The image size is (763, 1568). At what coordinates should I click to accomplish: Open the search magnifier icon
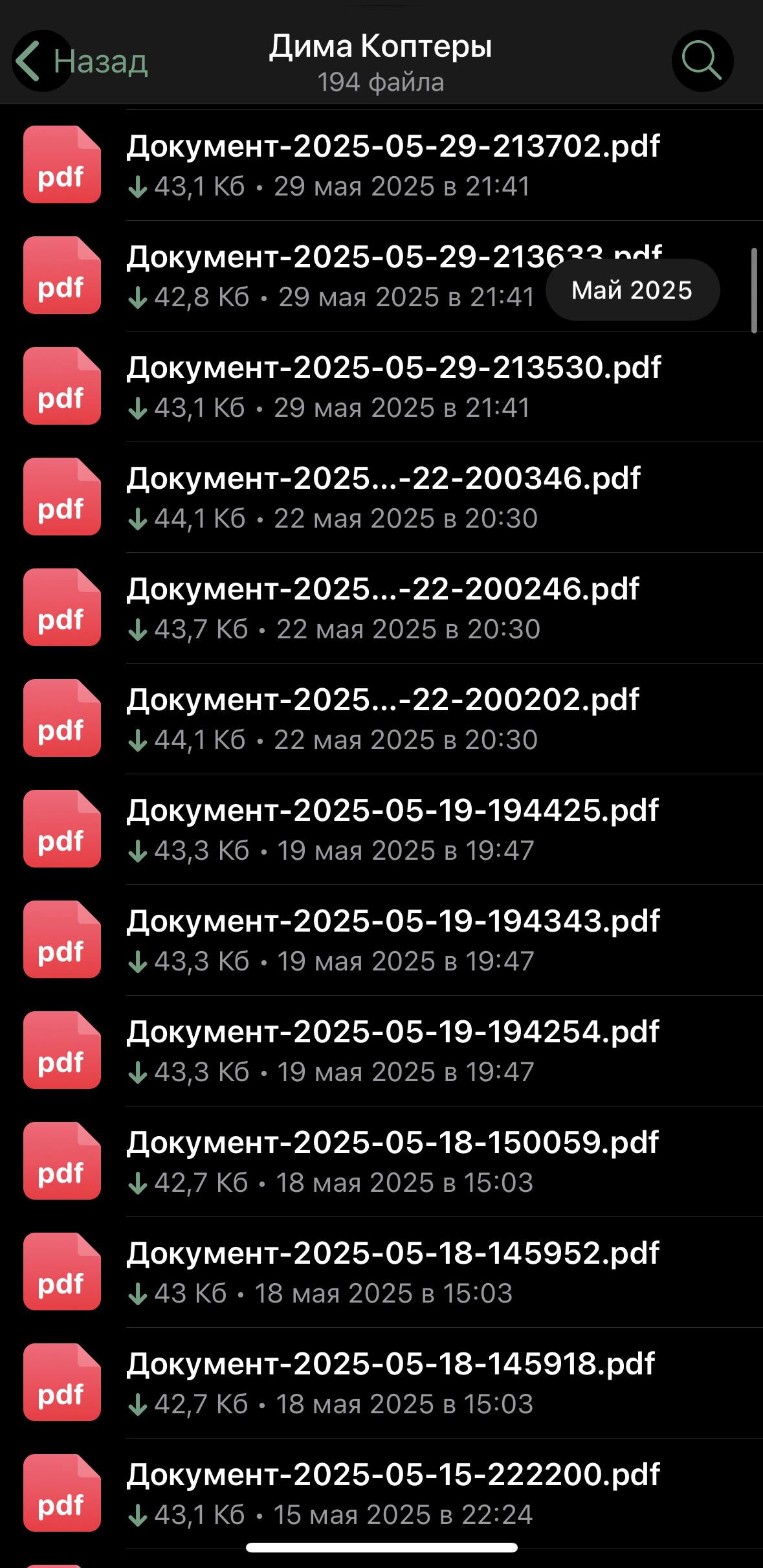point(702,61)
